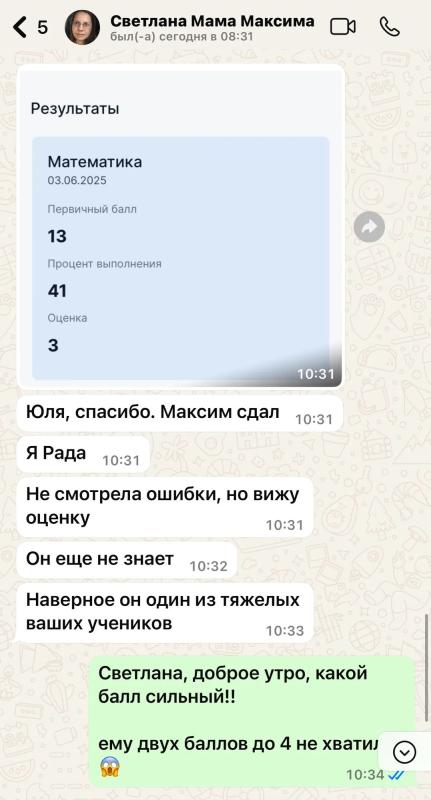Viewport: 431px width, 800px height.
Task: Start a video call with Светлана
Action: pyautogui.click(x=343, y=27)
